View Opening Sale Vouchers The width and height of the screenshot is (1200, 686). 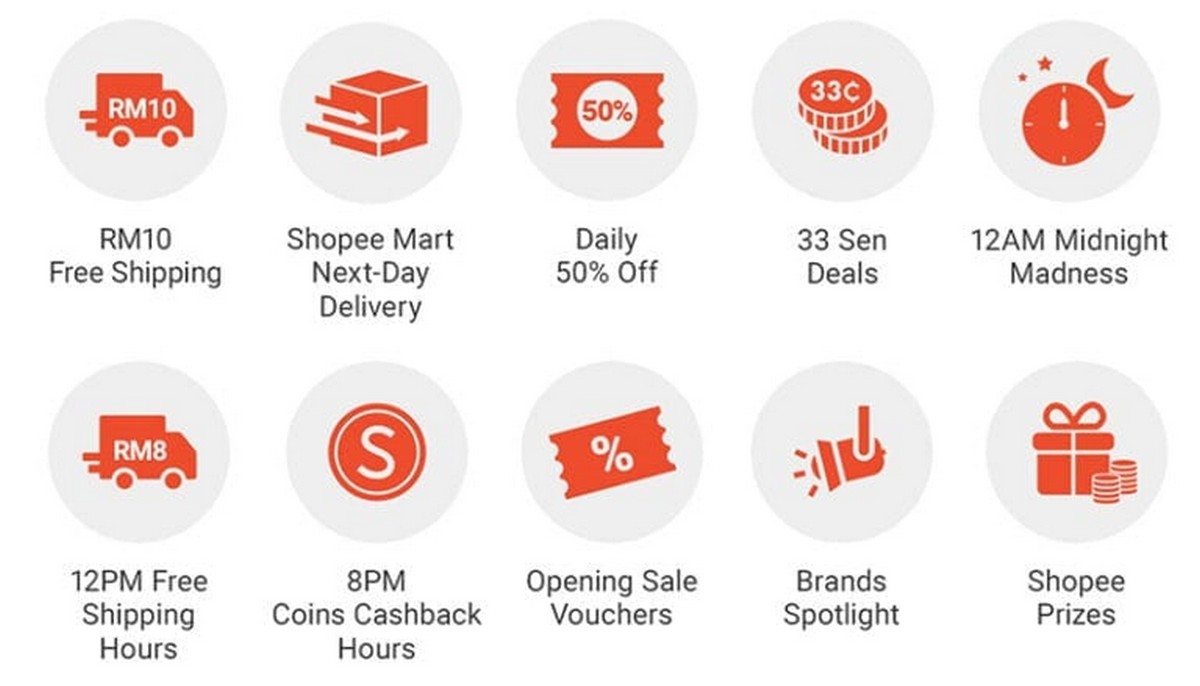[x=612, y=452]
